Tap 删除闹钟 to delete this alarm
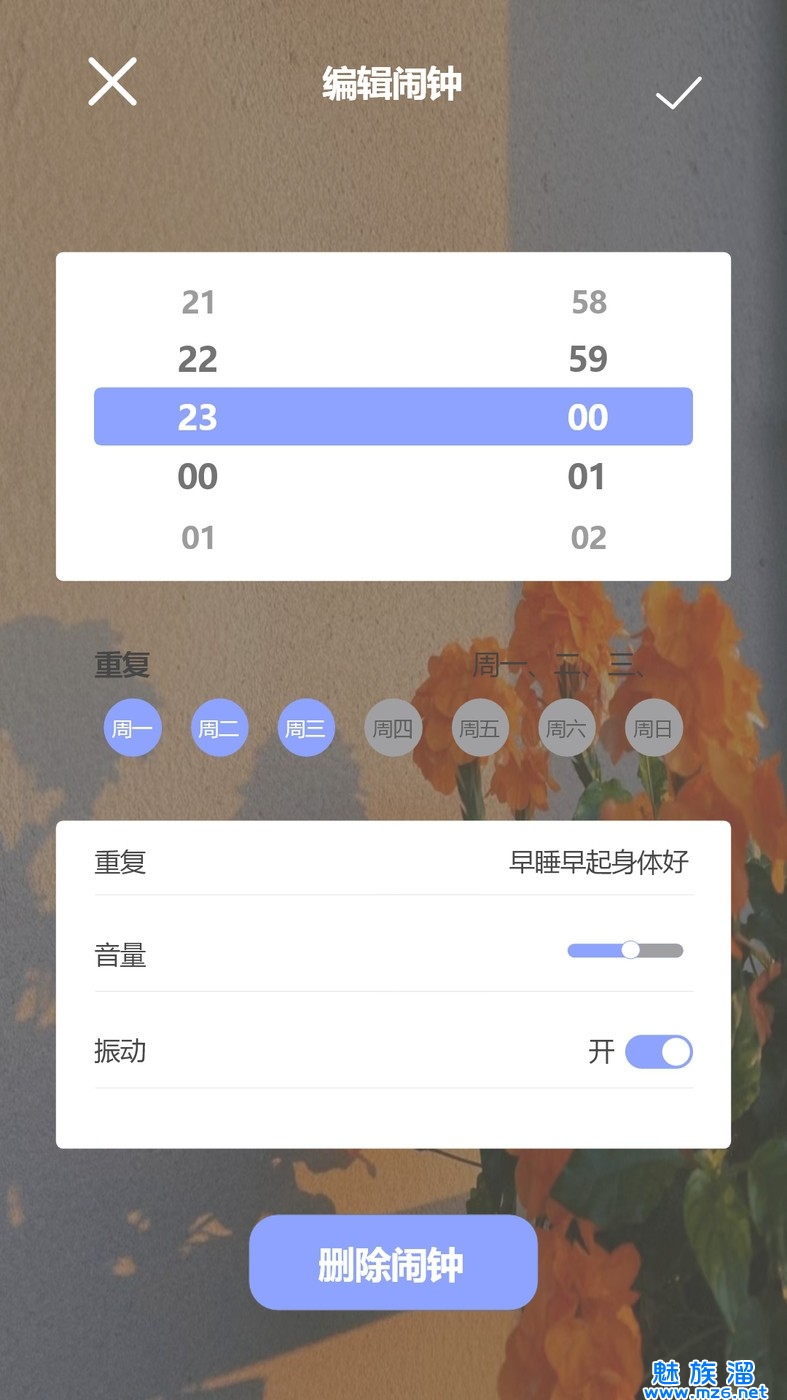787x1400 pixels. pyautogui.click(x=393, y=1263)
